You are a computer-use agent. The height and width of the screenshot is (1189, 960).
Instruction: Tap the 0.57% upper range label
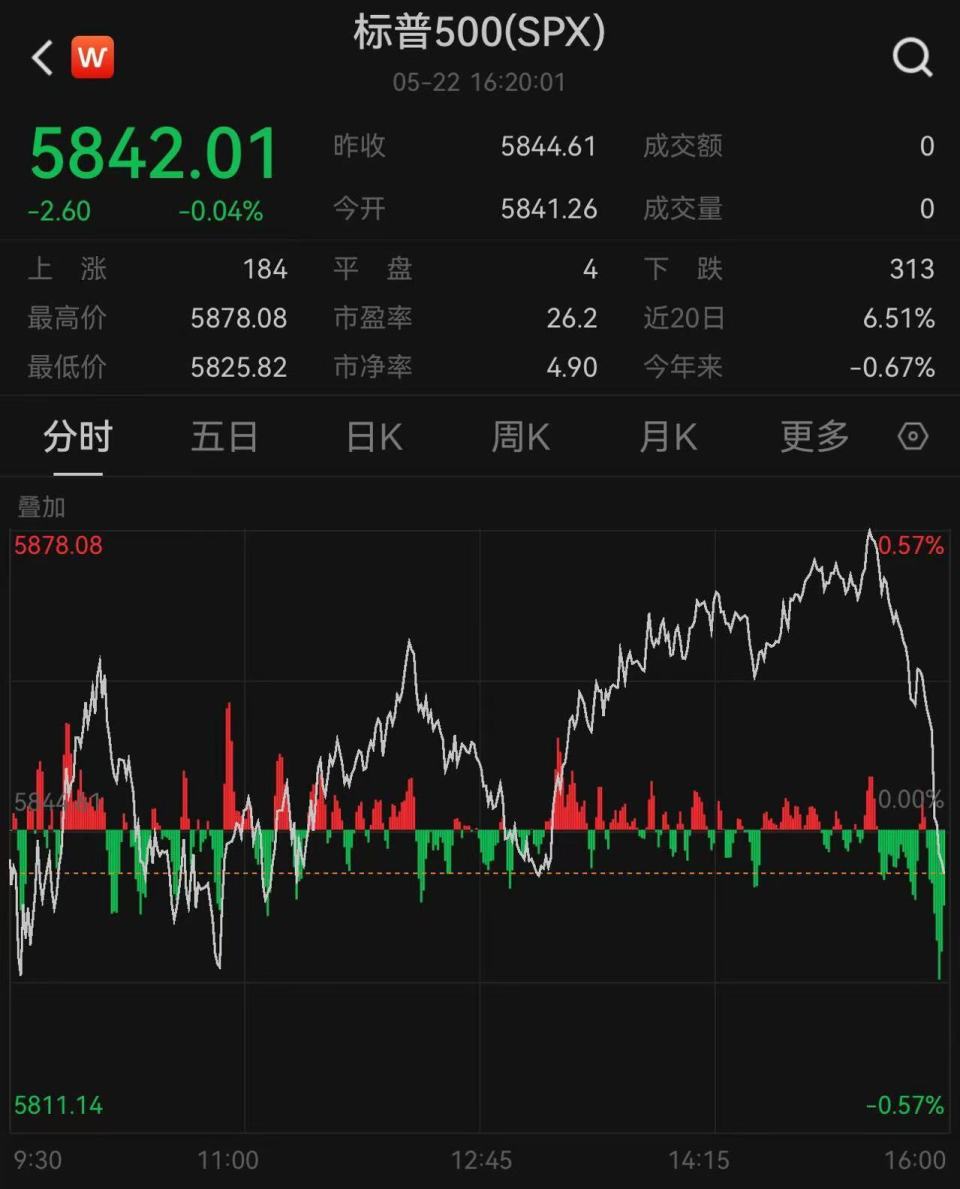pyautogui.click(x=909, y=546)
